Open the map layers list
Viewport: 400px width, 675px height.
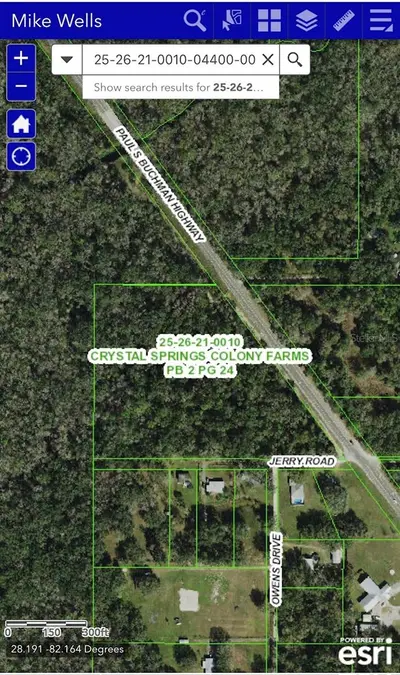pyautogui.click(x=307, y=20)
